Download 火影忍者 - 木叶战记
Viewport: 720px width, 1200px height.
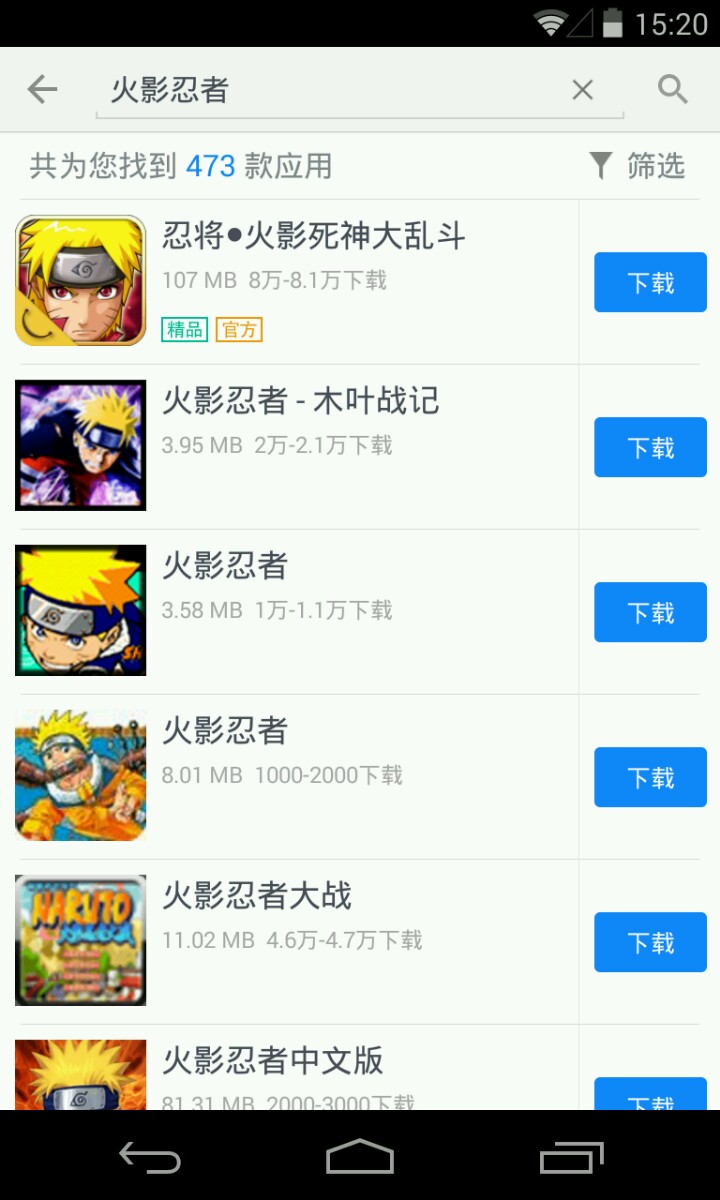[x=650, y=447]
